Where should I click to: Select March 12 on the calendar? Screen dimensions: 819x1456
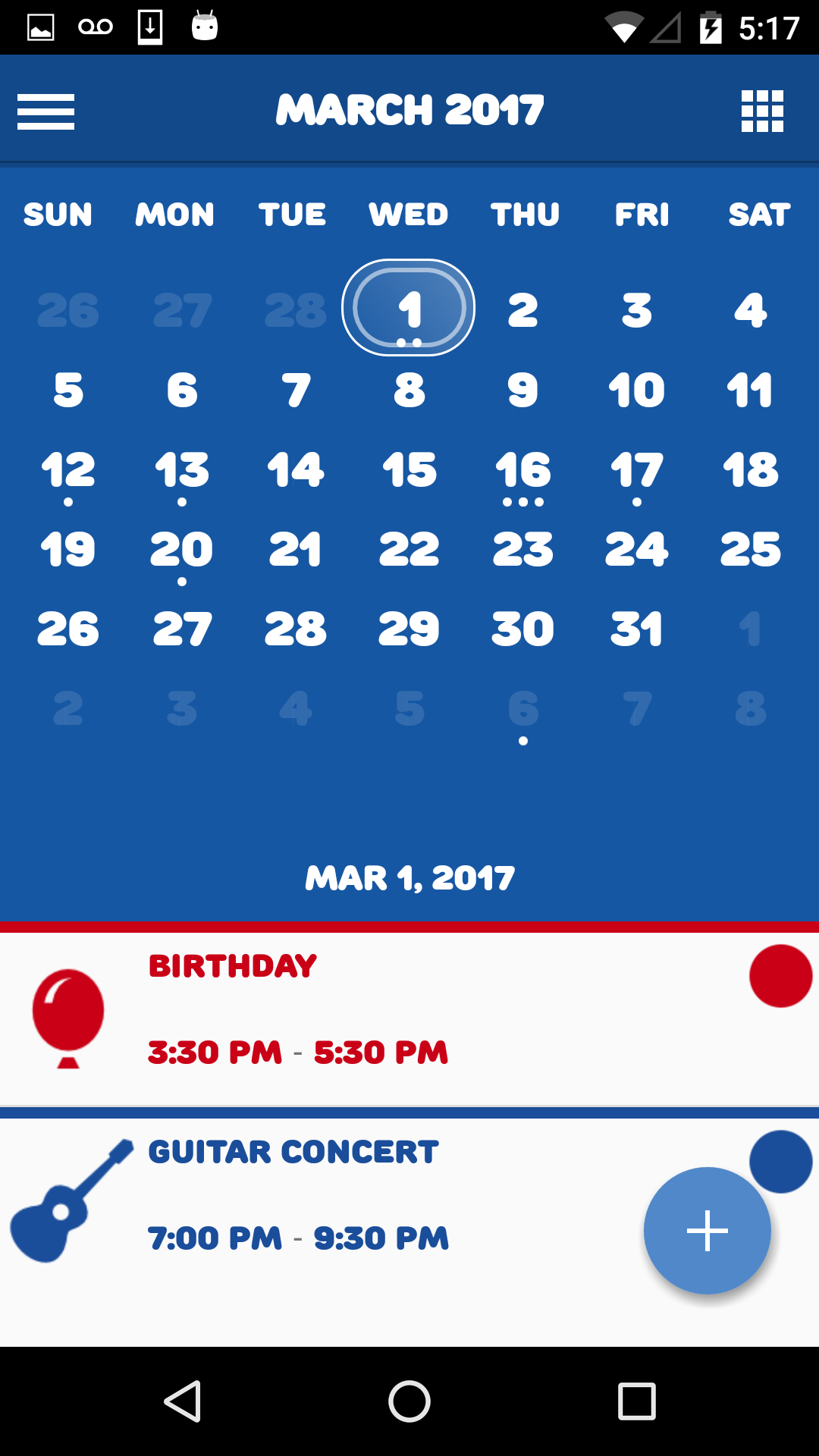coord(68,470)
